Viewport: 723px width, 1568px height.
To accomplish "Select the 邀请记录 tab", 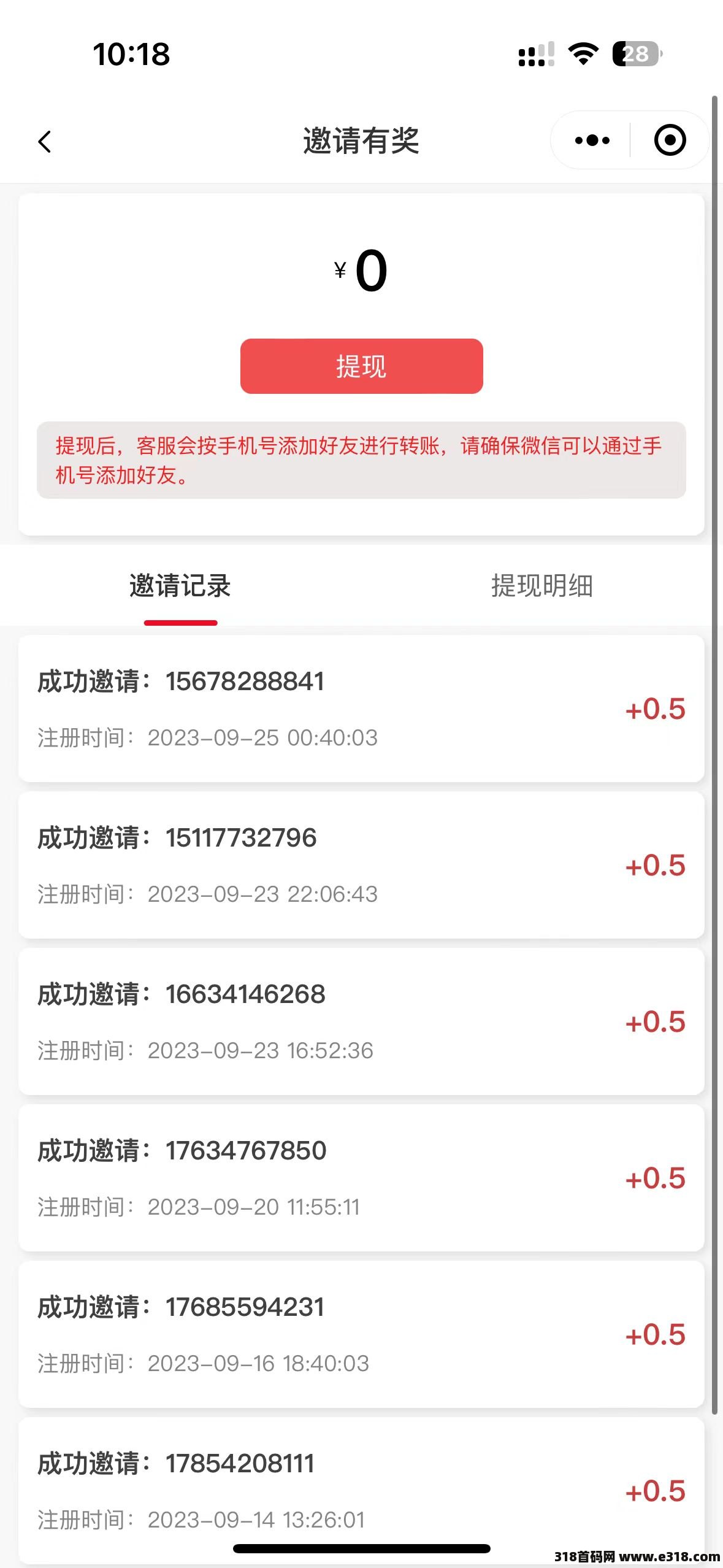I will point(180,586).
